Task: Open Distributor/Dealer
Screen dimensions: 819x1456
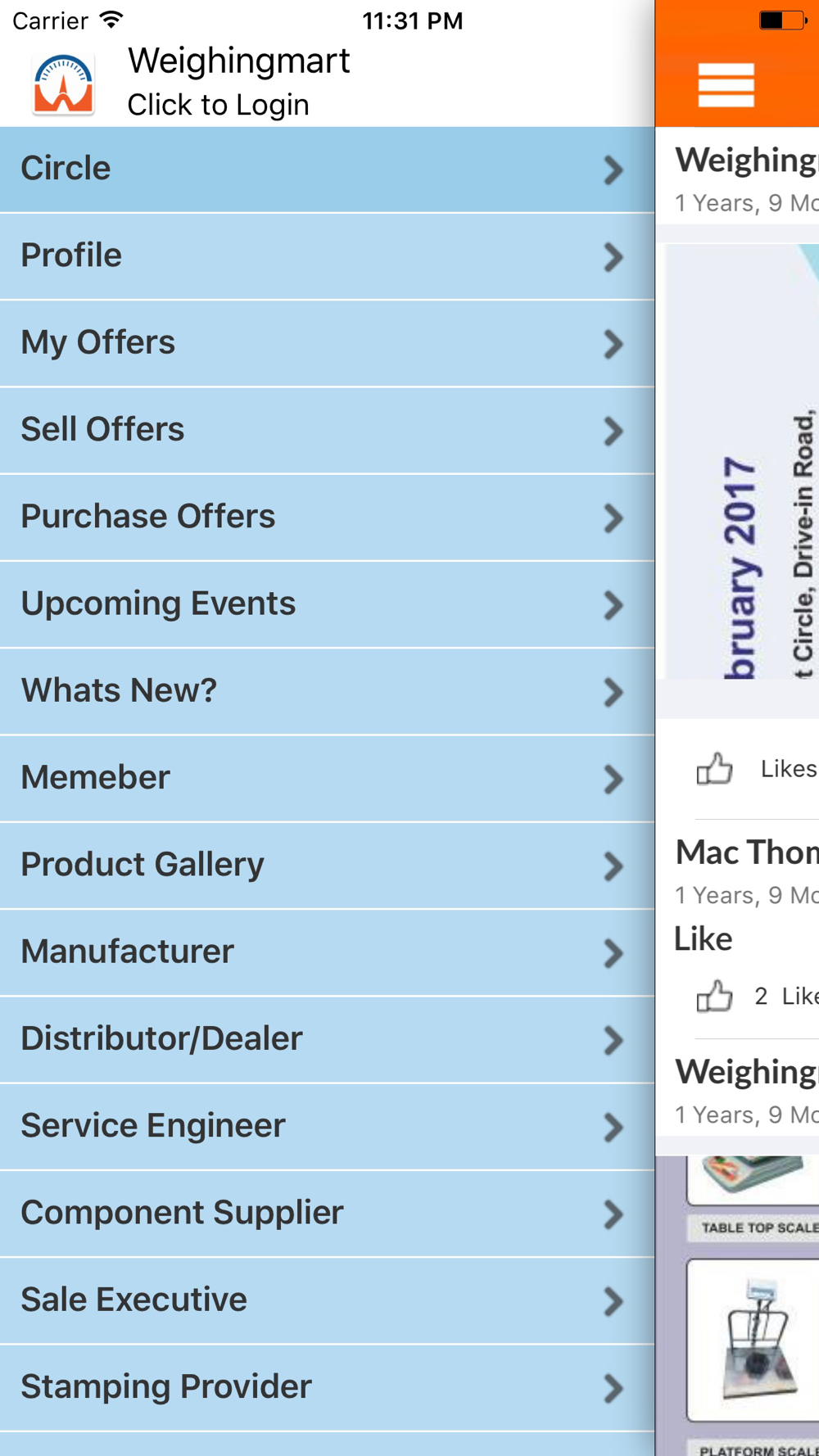Action: click(x=326, y=1039)
